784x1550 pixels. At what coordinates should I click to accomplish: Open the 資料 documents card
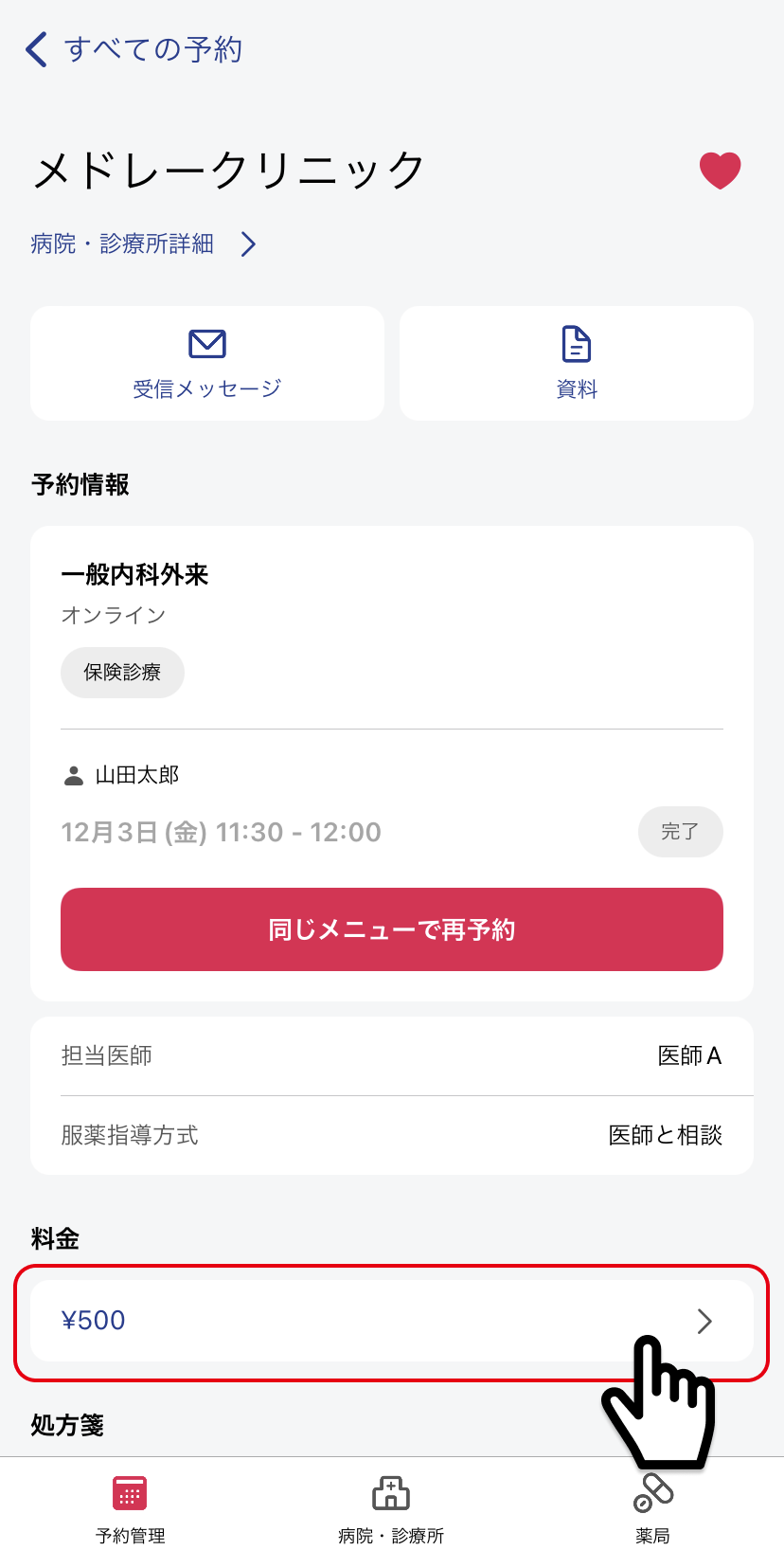[576, 364]
